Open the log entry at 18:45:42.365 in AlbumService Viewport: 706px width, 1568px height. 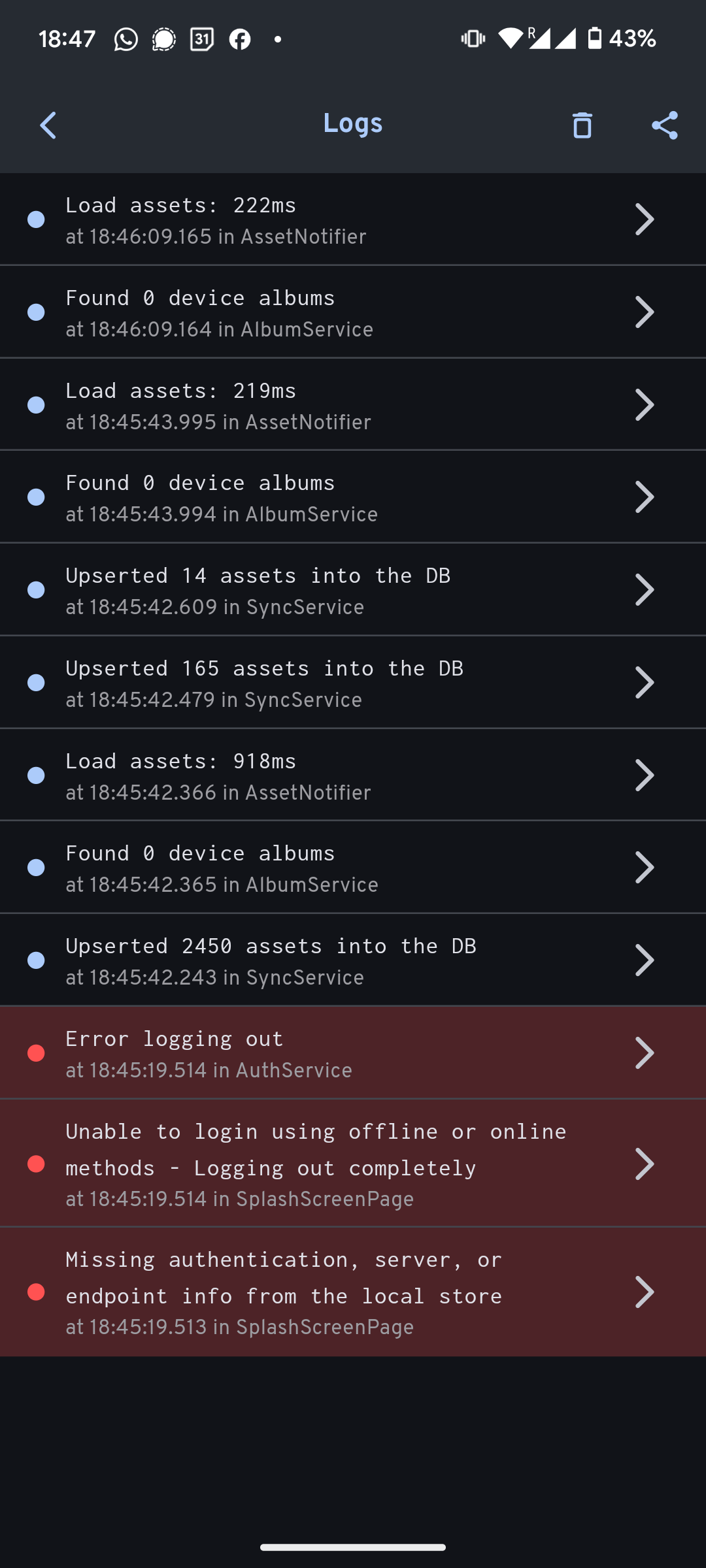(x=353, y=868)
